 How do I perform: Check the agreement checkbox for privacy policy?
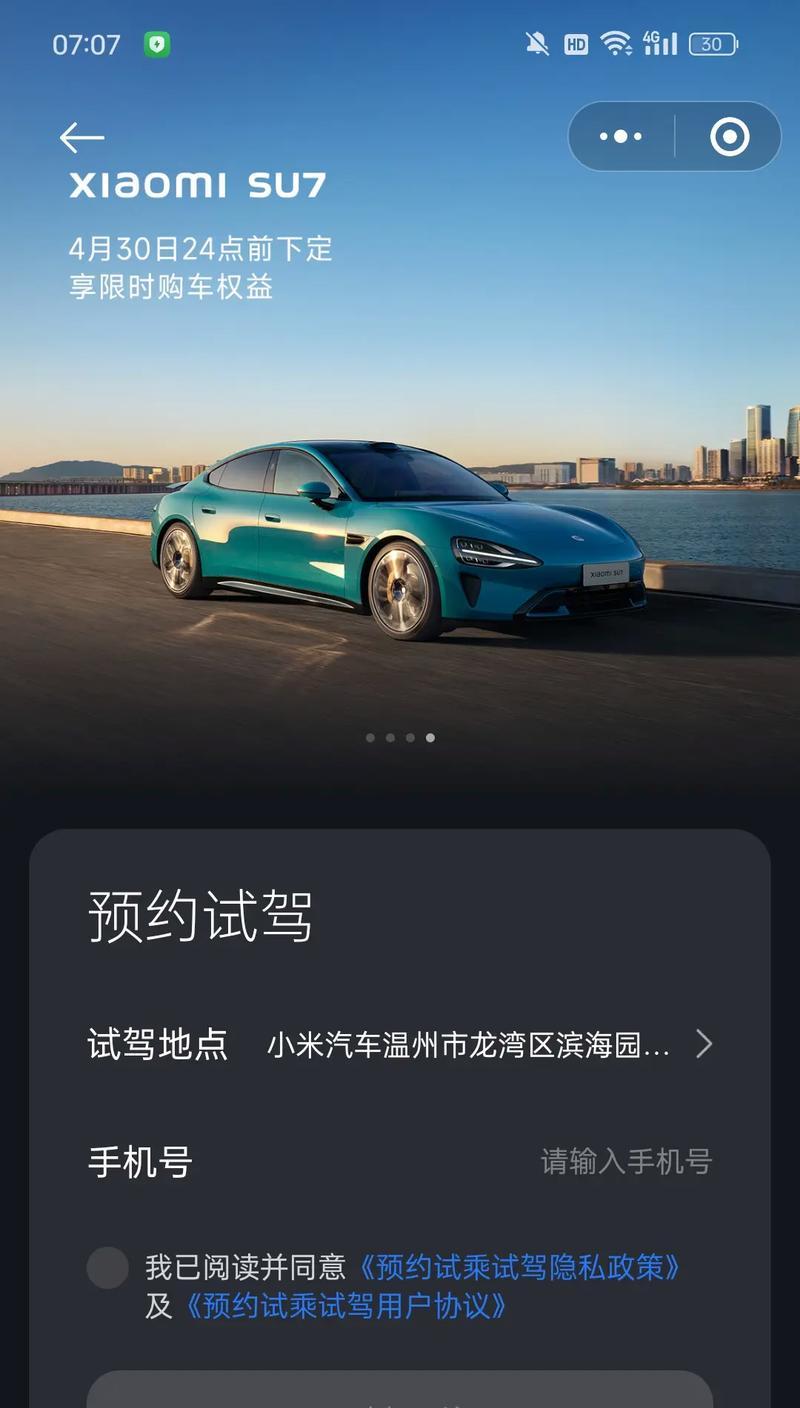(108, 1268)
